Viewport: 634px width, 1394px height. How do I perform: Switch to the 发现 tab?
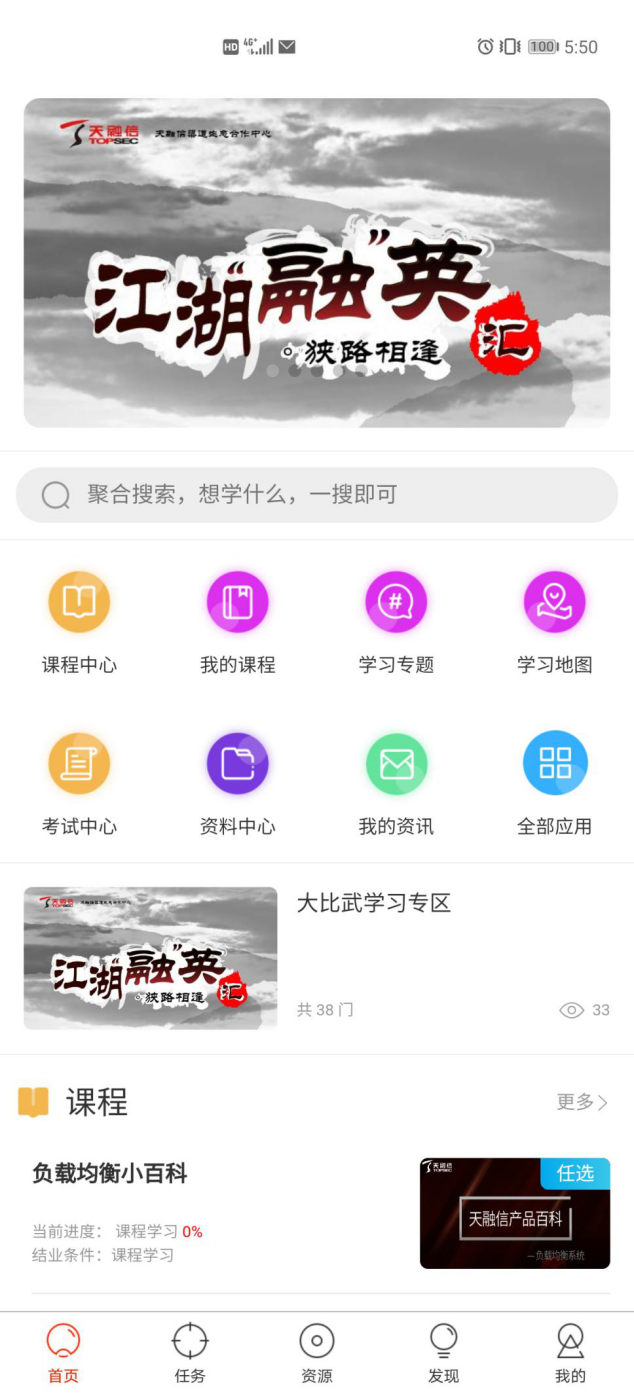(443, 1353)
